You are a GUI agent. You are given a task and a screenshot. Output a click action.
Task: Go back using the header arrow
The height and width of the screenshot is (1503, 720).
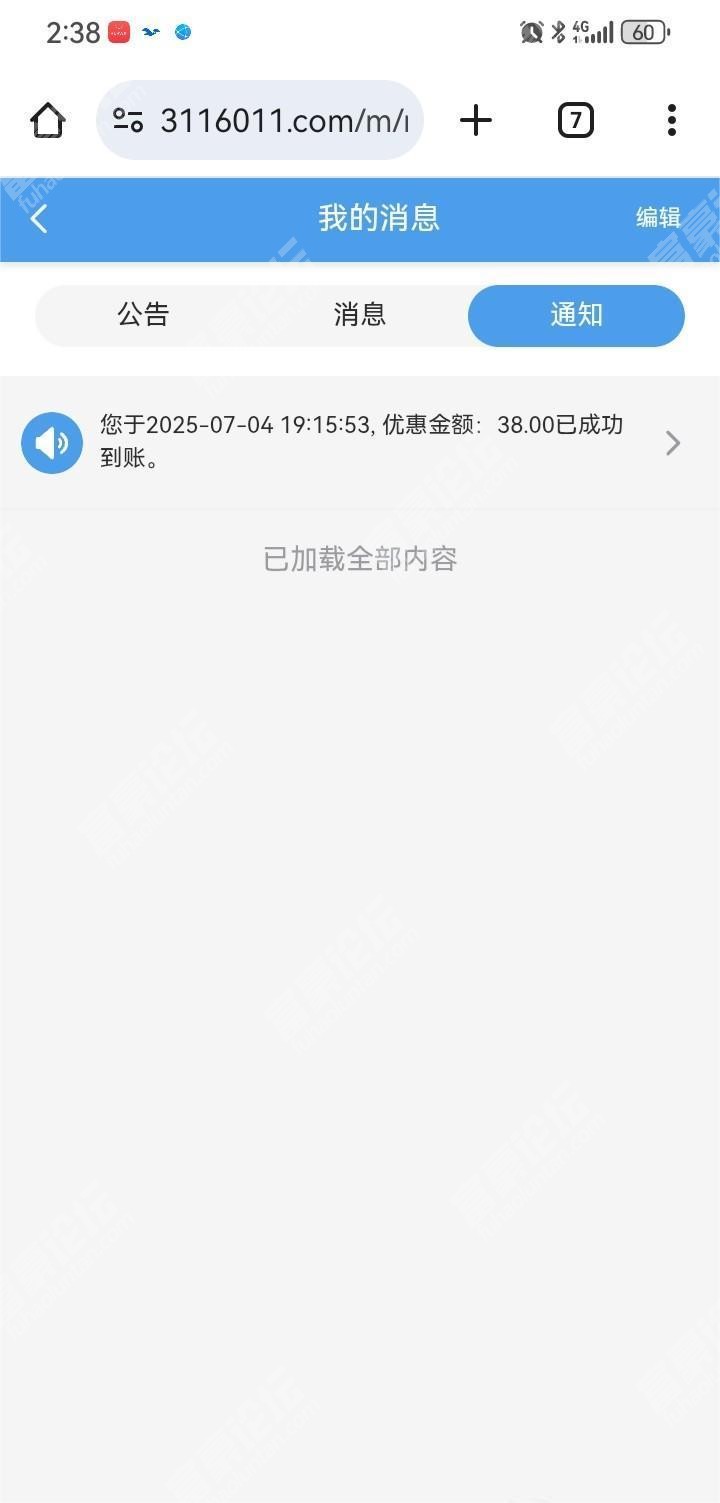[x=39, y=218]
